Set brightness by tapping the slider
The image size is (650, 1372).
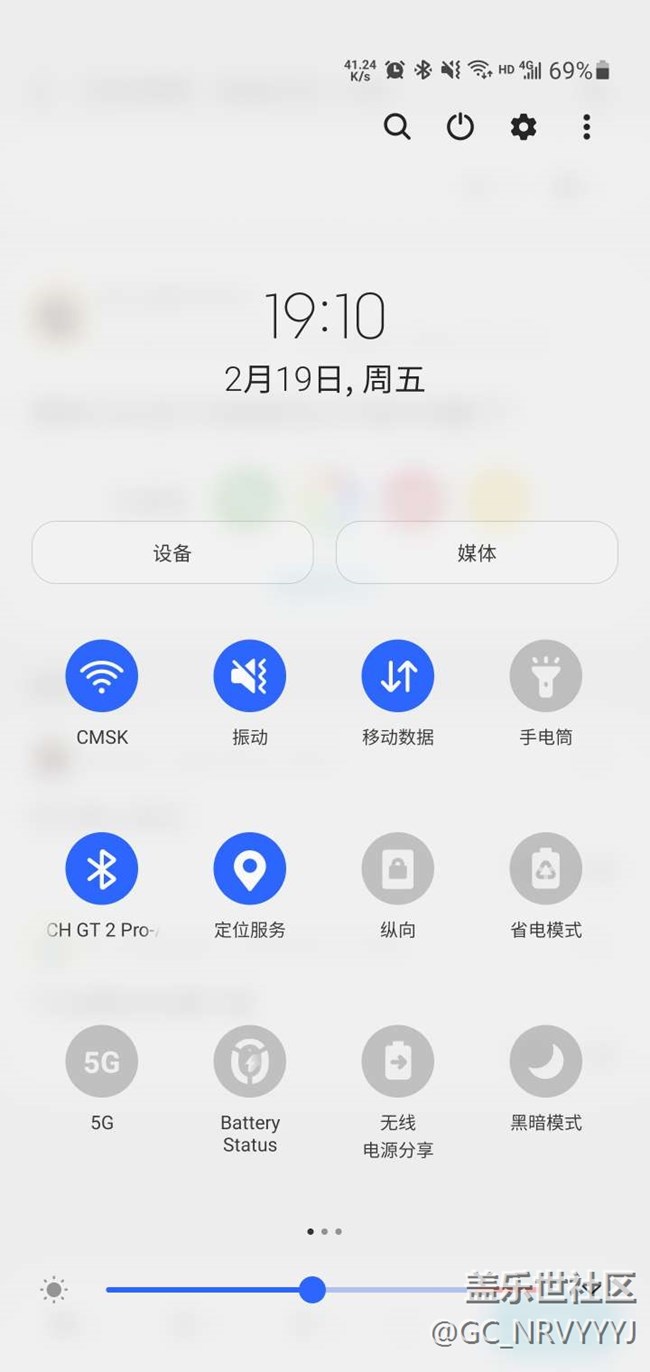400,1290
